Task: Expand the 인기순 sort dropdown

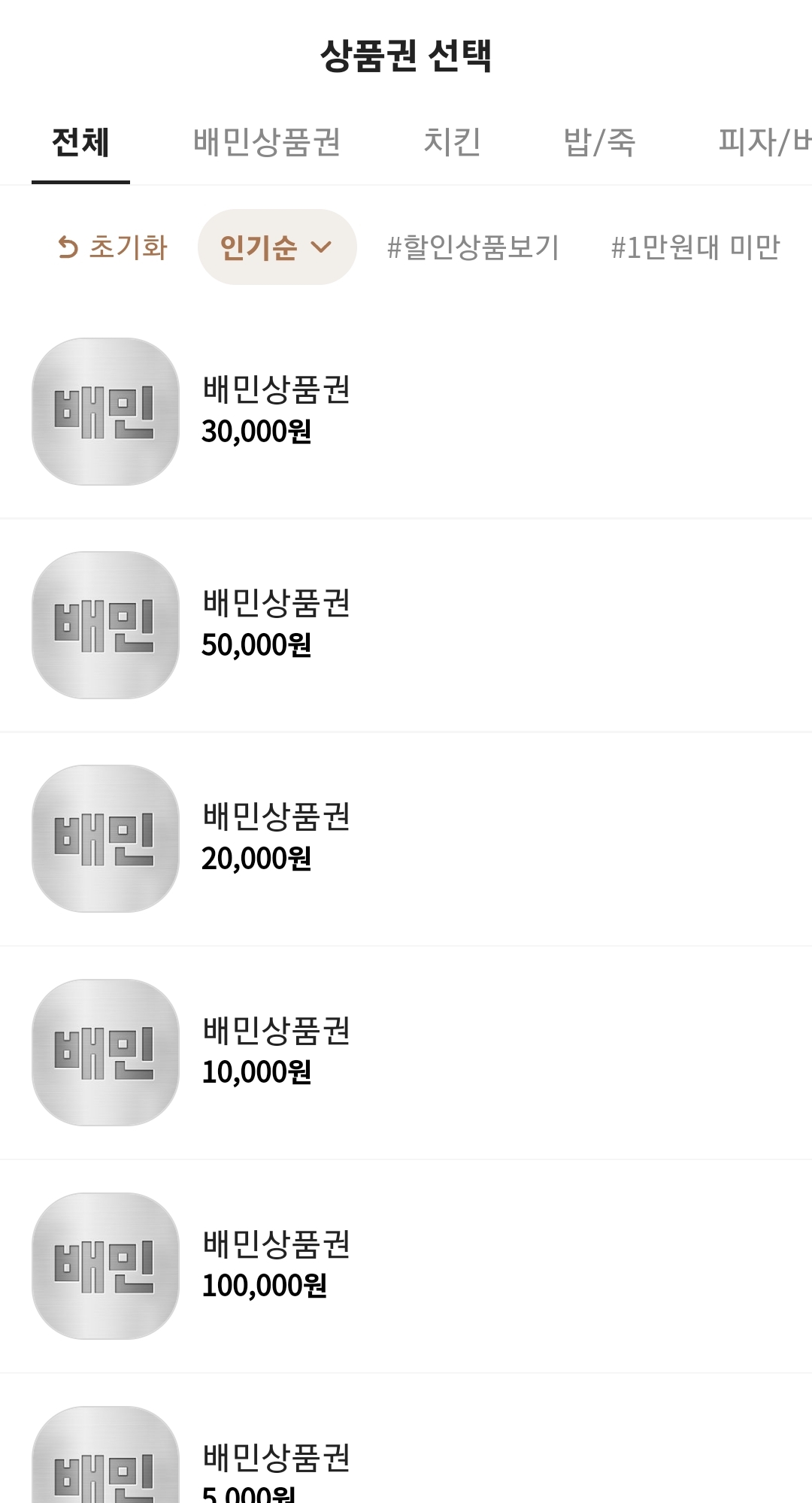Action: pyautogui.click(x=277, y=247)
